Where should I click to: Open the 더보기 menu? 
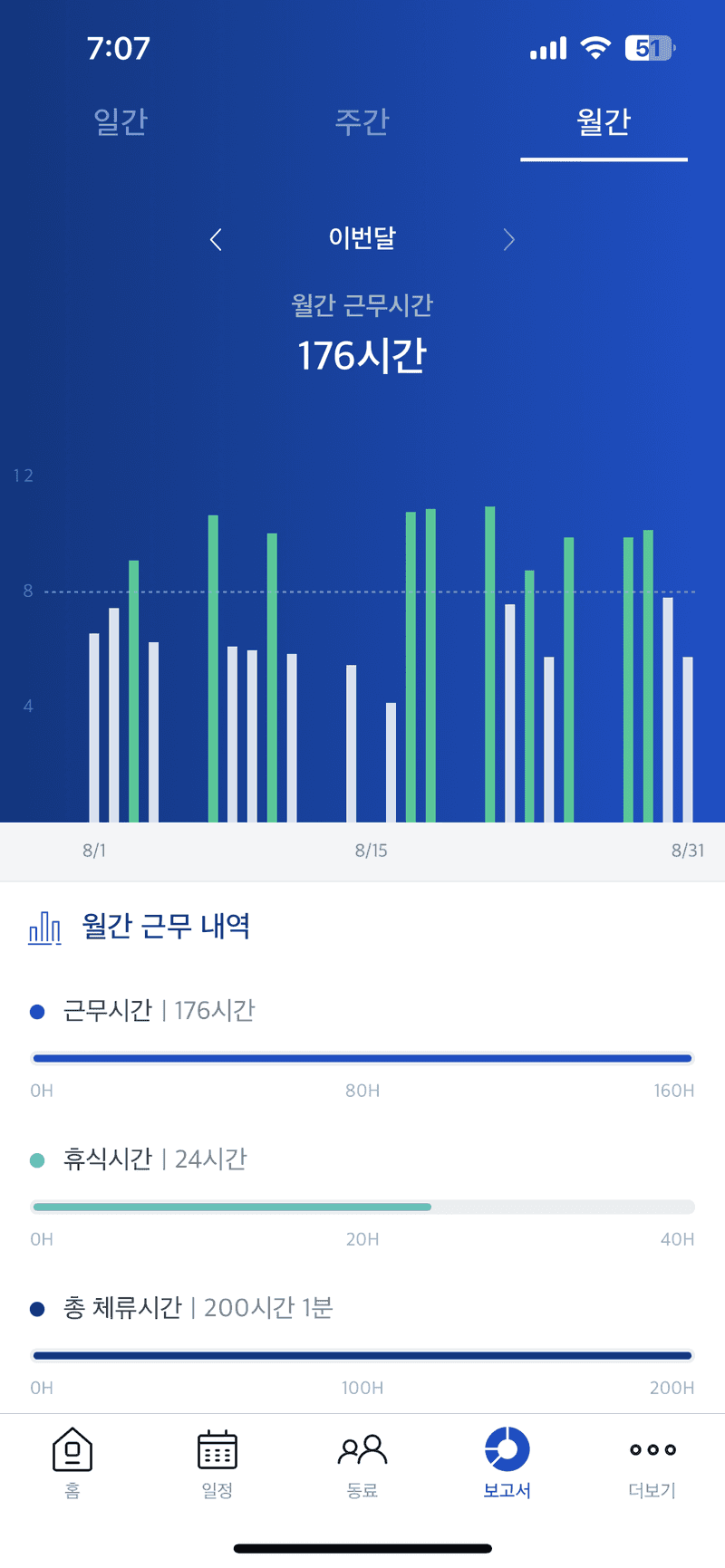point(652,1462)
